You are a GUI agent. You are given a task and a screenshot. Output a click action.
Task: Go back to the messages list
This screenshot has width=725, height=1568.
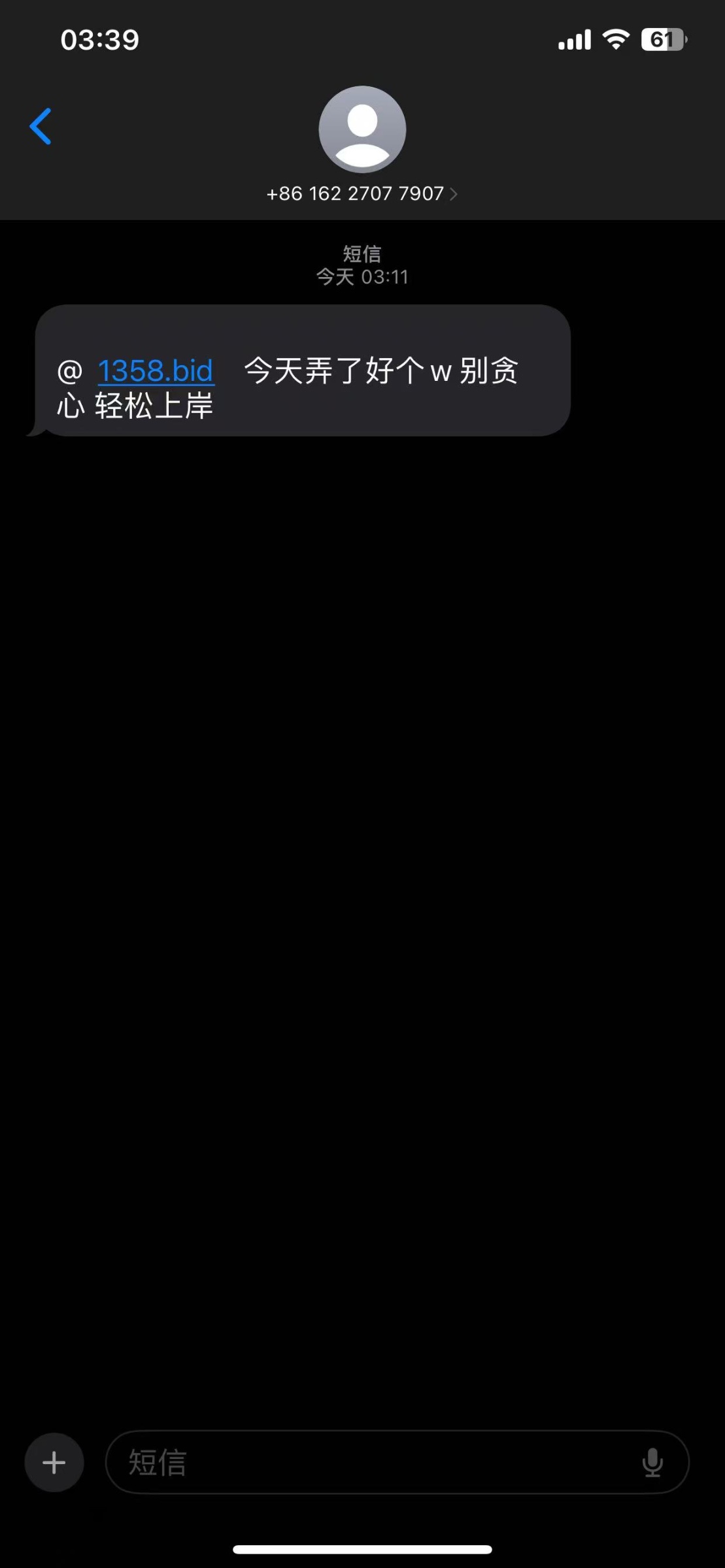click(x=41, y=126)
